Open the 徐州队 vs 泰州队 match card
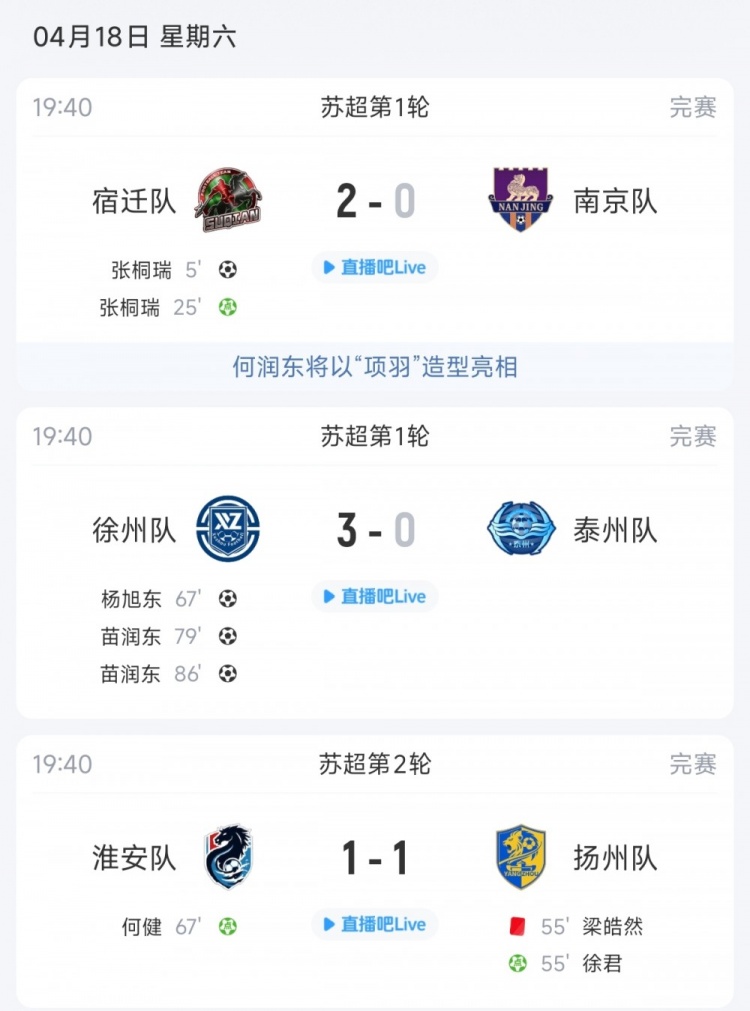 (374, 530)
